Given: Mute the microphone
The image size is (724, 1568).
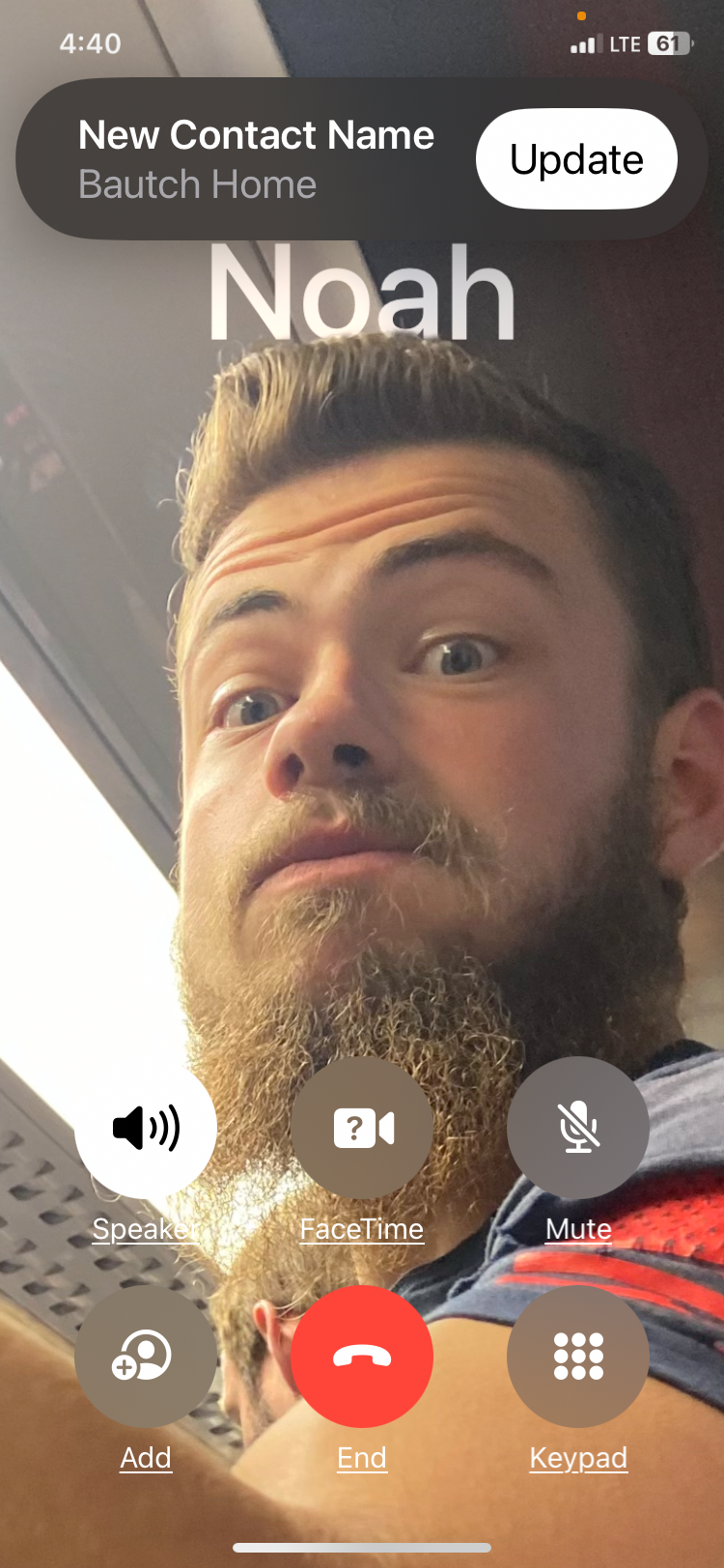Looking at the screenshot, I should point(578,1128).
